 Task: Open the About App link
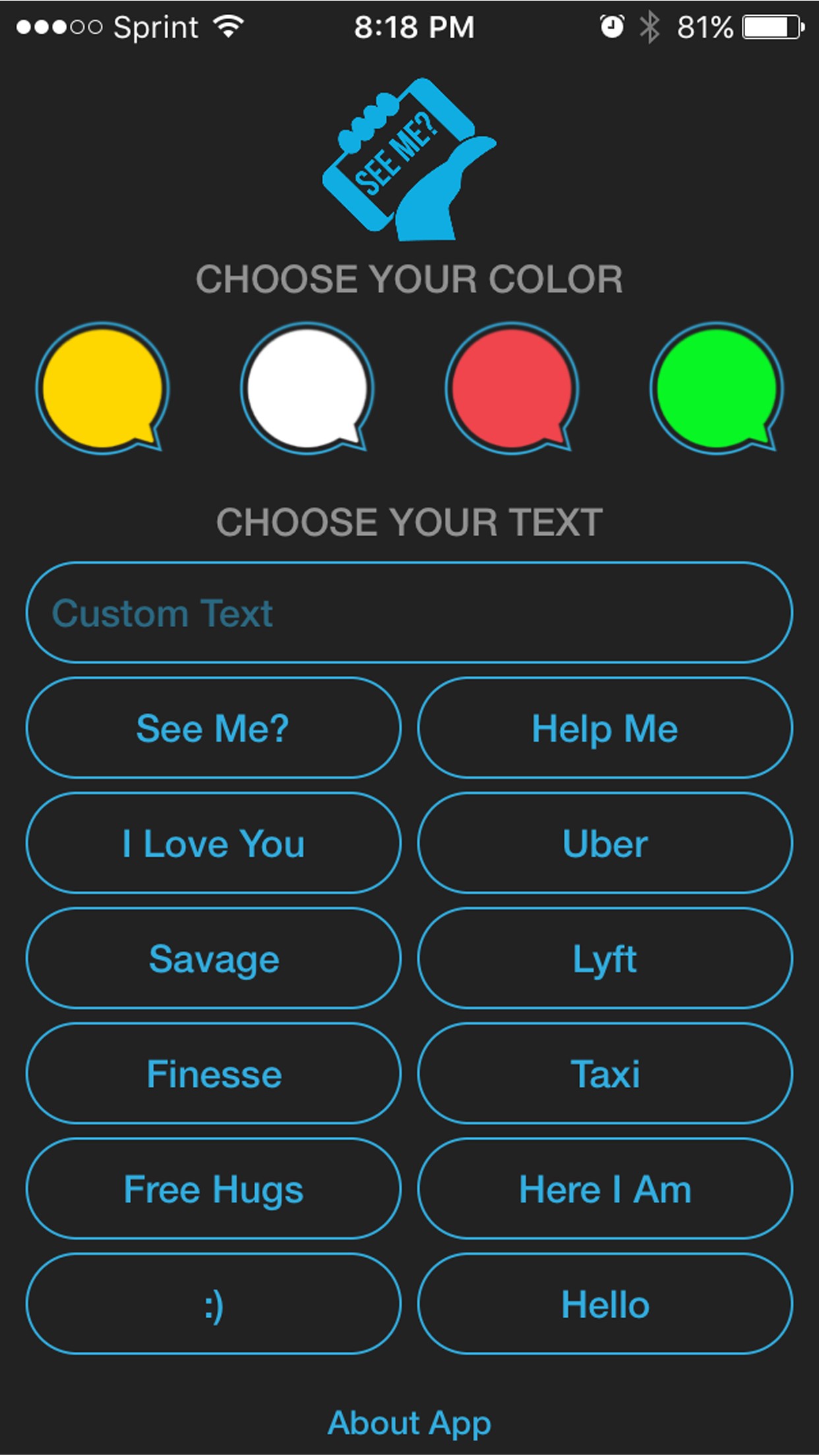click(x=409, y=1424)
